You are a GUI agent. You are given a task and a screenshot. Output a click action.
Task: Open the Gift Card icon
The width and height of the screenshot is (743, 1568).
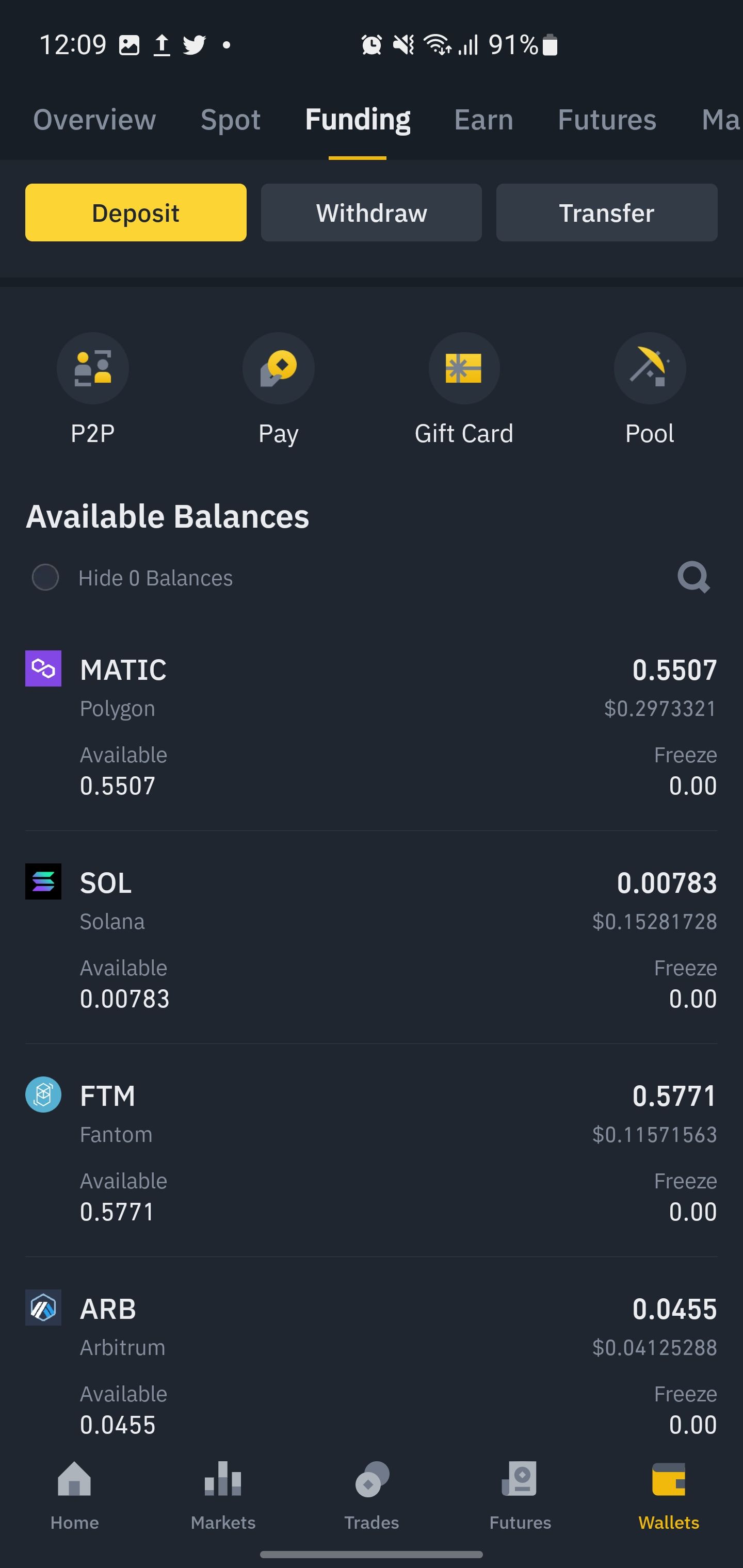464,368
